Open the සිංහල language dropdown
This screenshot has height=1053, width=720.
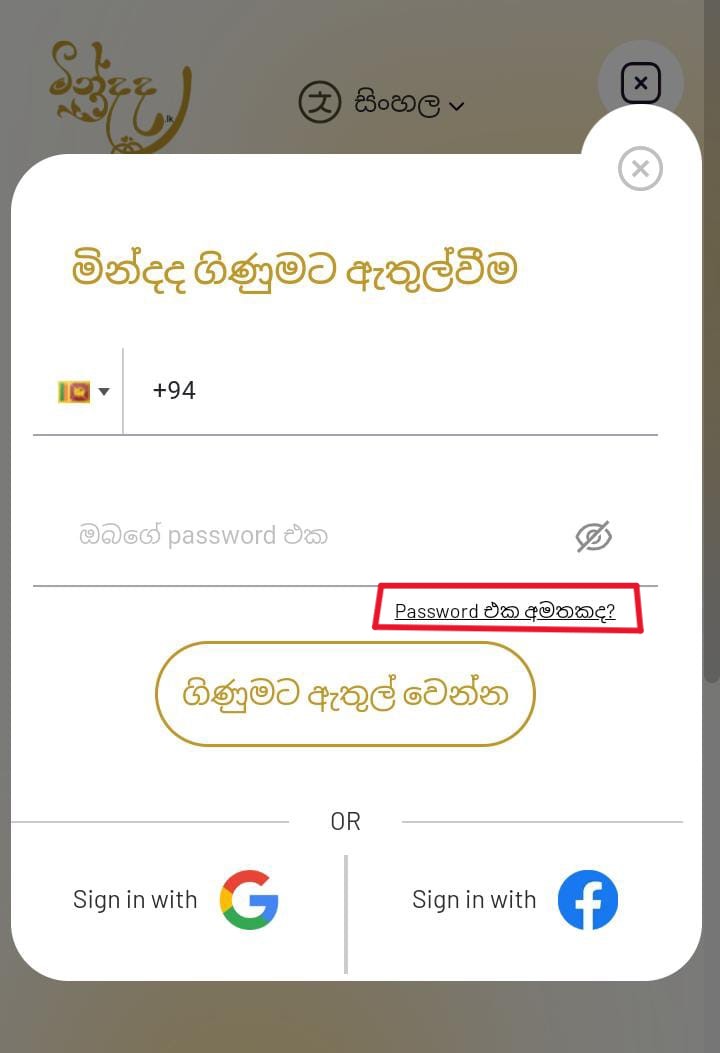tap(385, 104)
